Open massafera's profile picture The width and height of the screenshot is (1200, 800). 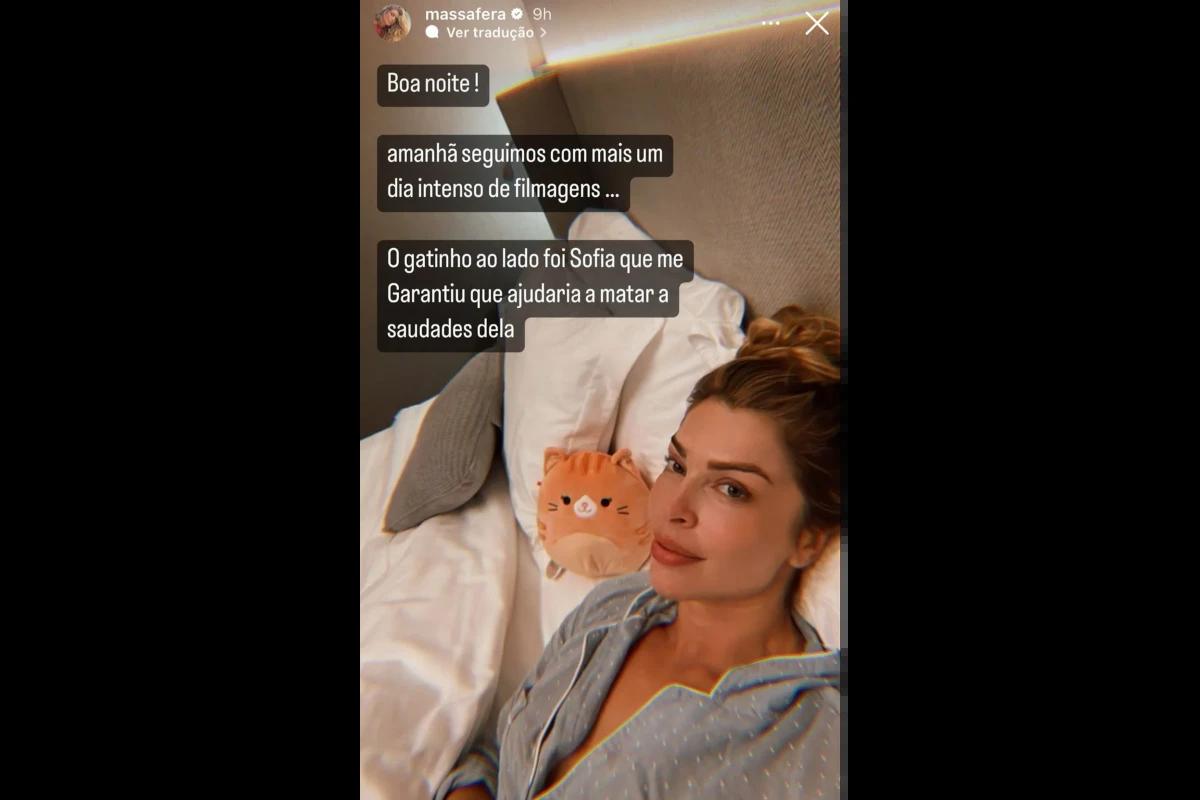point(393,22)
